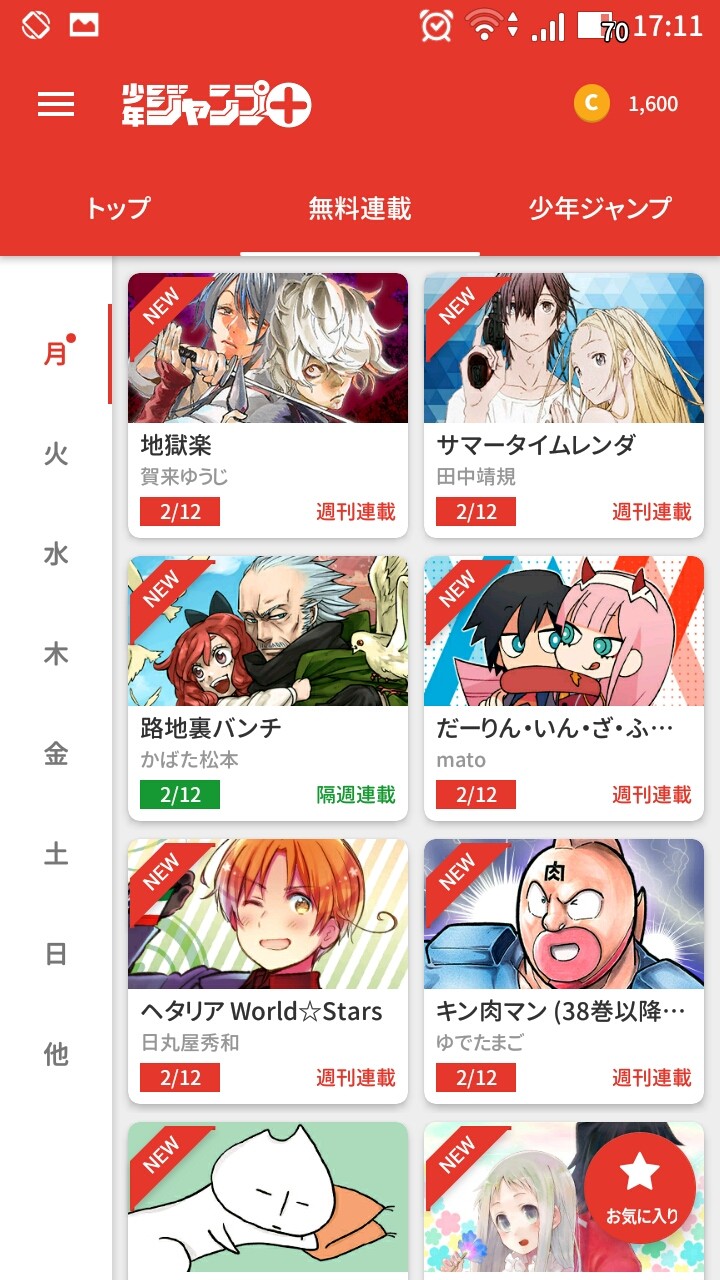The width and height of the screenshot is (720, 1280).
Task: Open the 他 category
Action: pyautogui.click(x=56, y=1054)
